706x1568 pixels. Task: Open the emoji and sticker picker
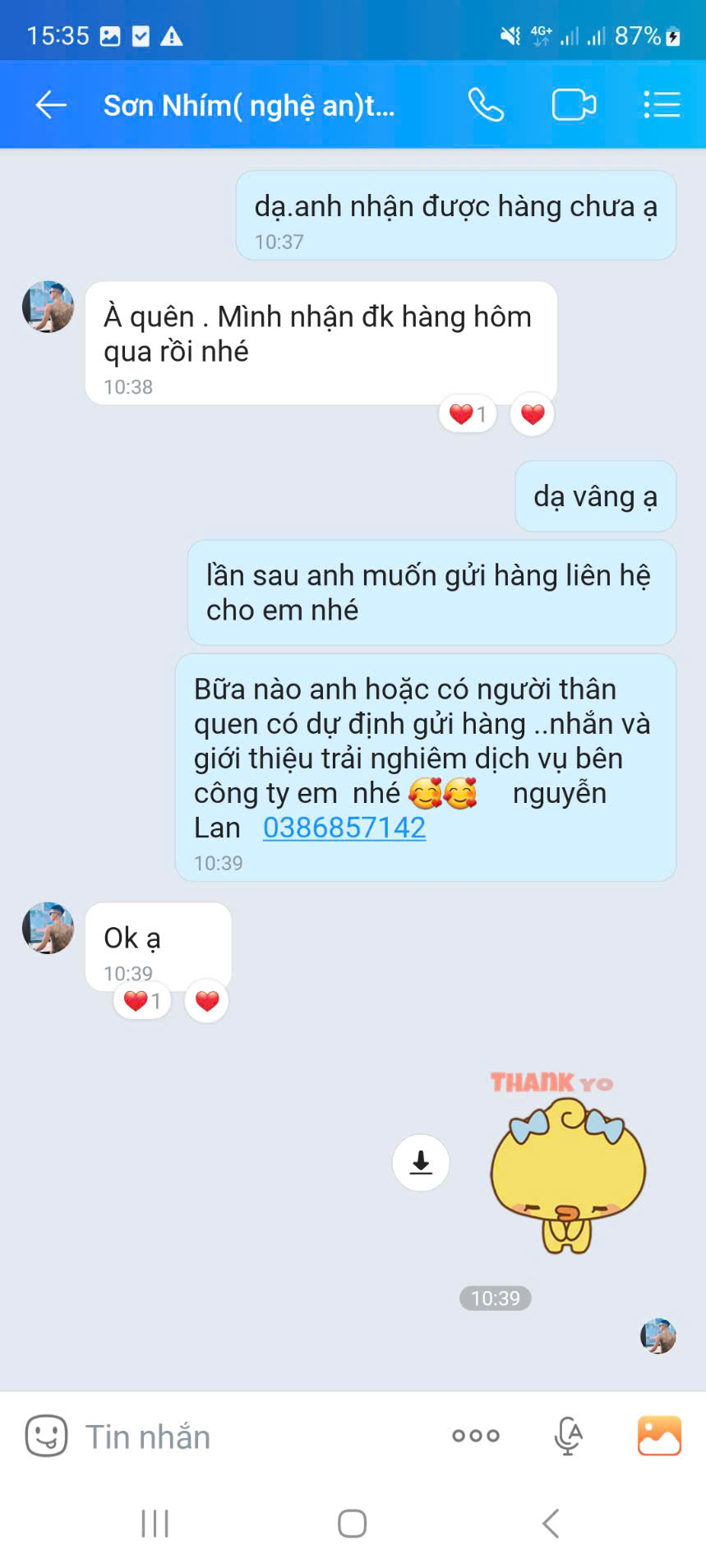(46, 1436)
